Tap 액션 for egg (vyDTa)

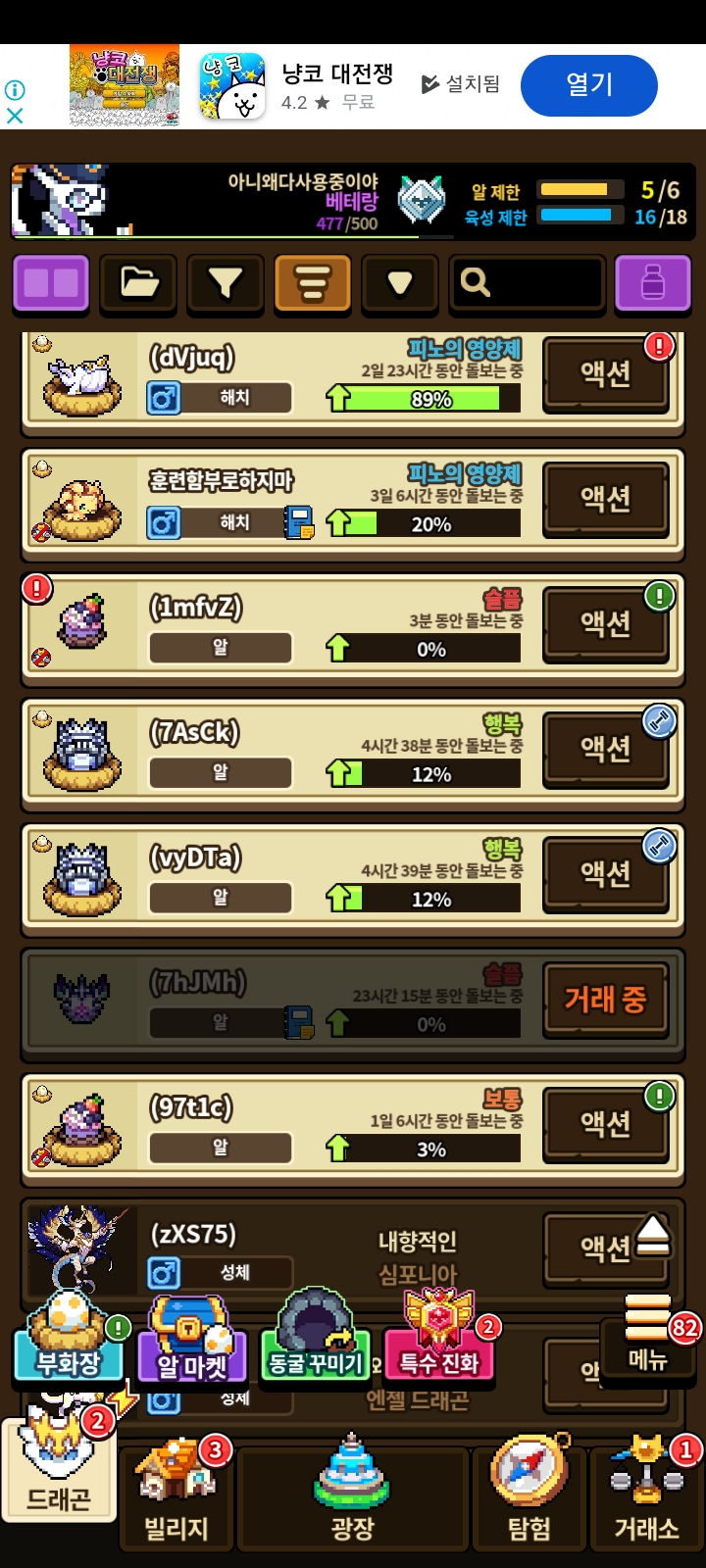605,873
